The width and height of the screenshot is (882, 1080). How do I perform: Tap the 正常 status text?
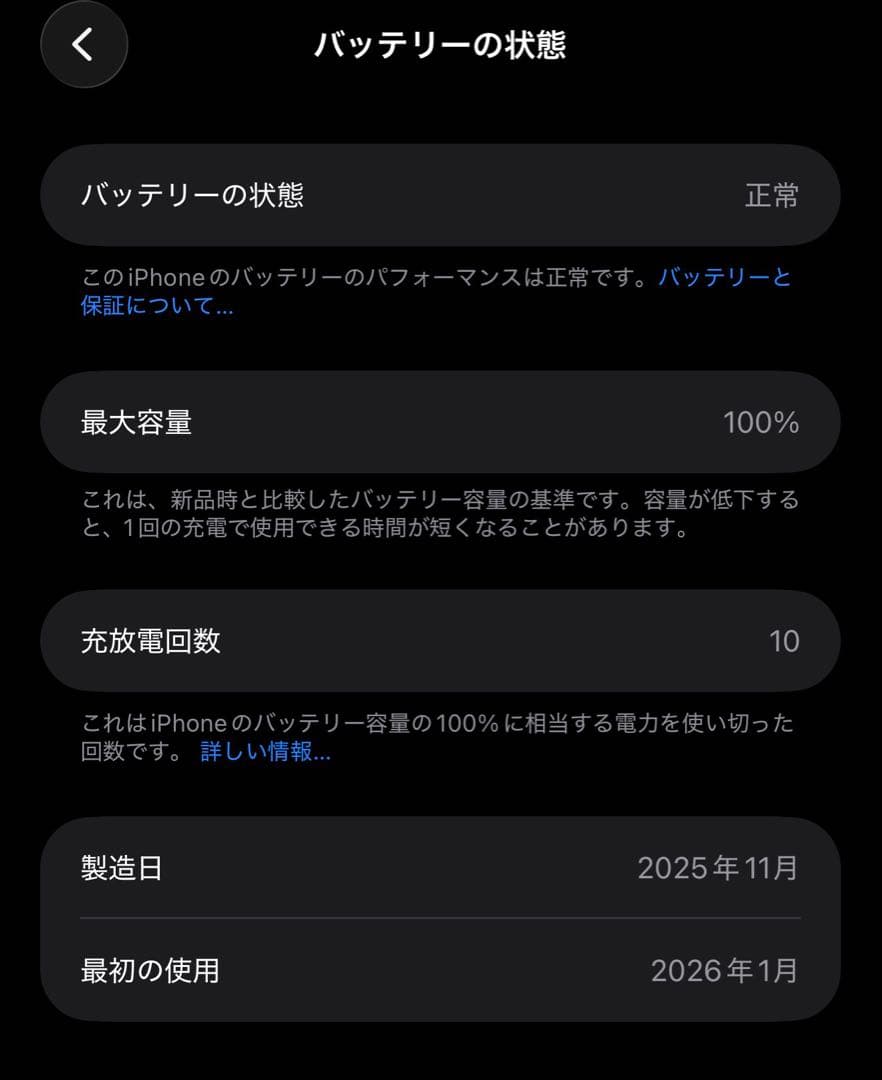tap(772, 196)
